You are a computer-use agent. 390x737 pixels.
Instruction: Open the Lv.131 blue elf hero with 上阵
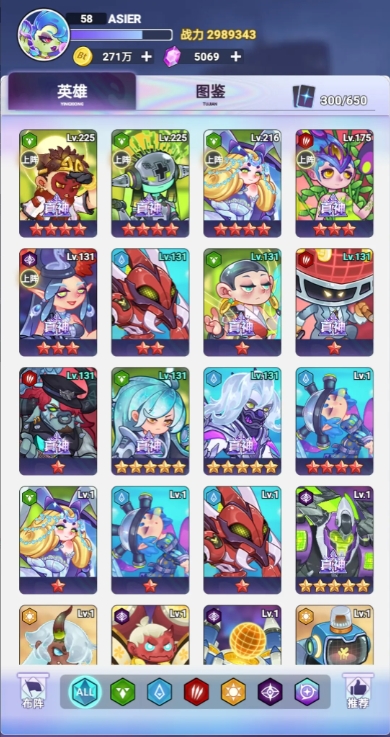click(58, 302)
